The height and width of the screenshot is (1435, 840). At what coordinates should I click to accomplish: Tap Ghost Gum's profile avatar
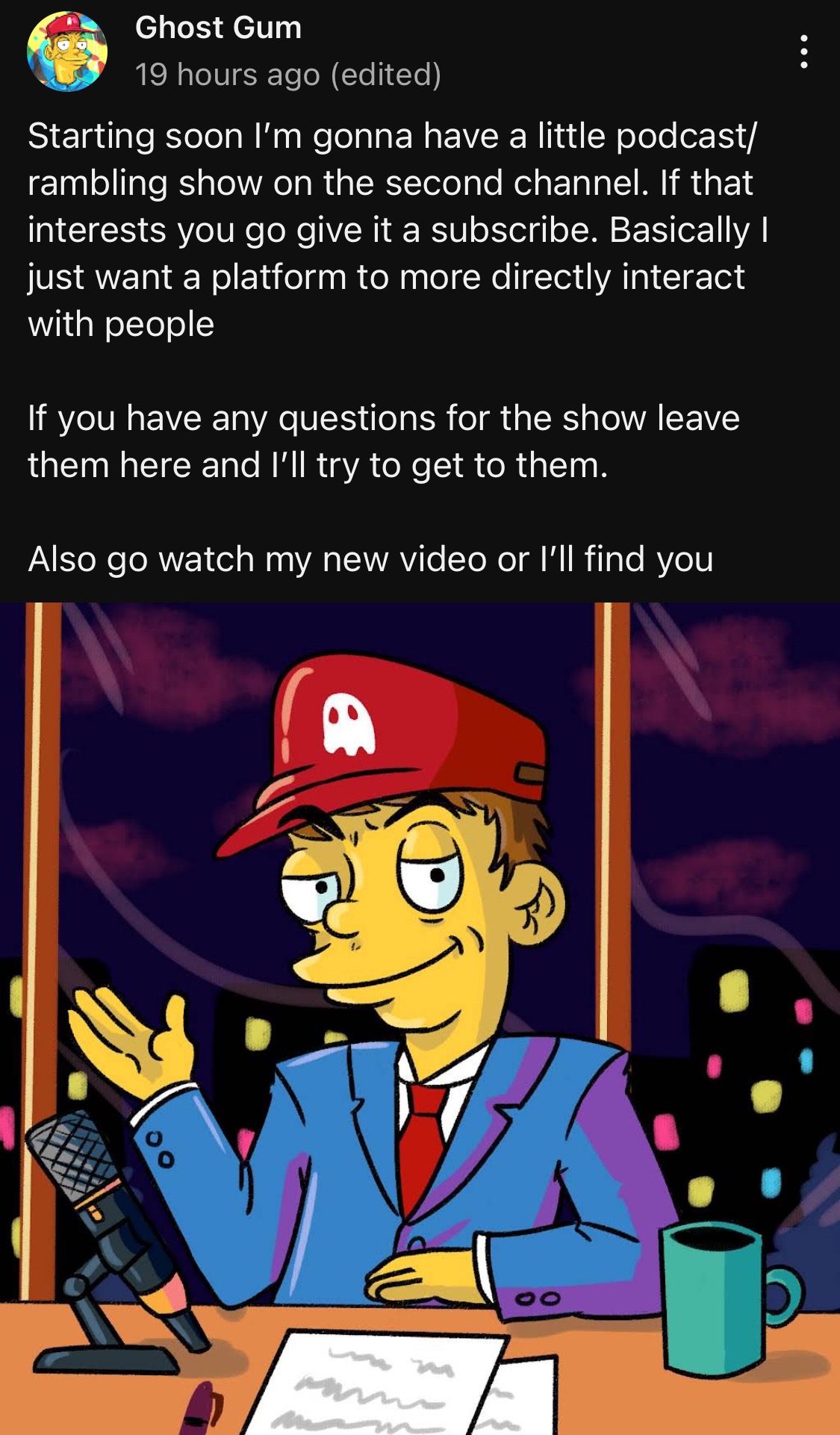[67, 52]
